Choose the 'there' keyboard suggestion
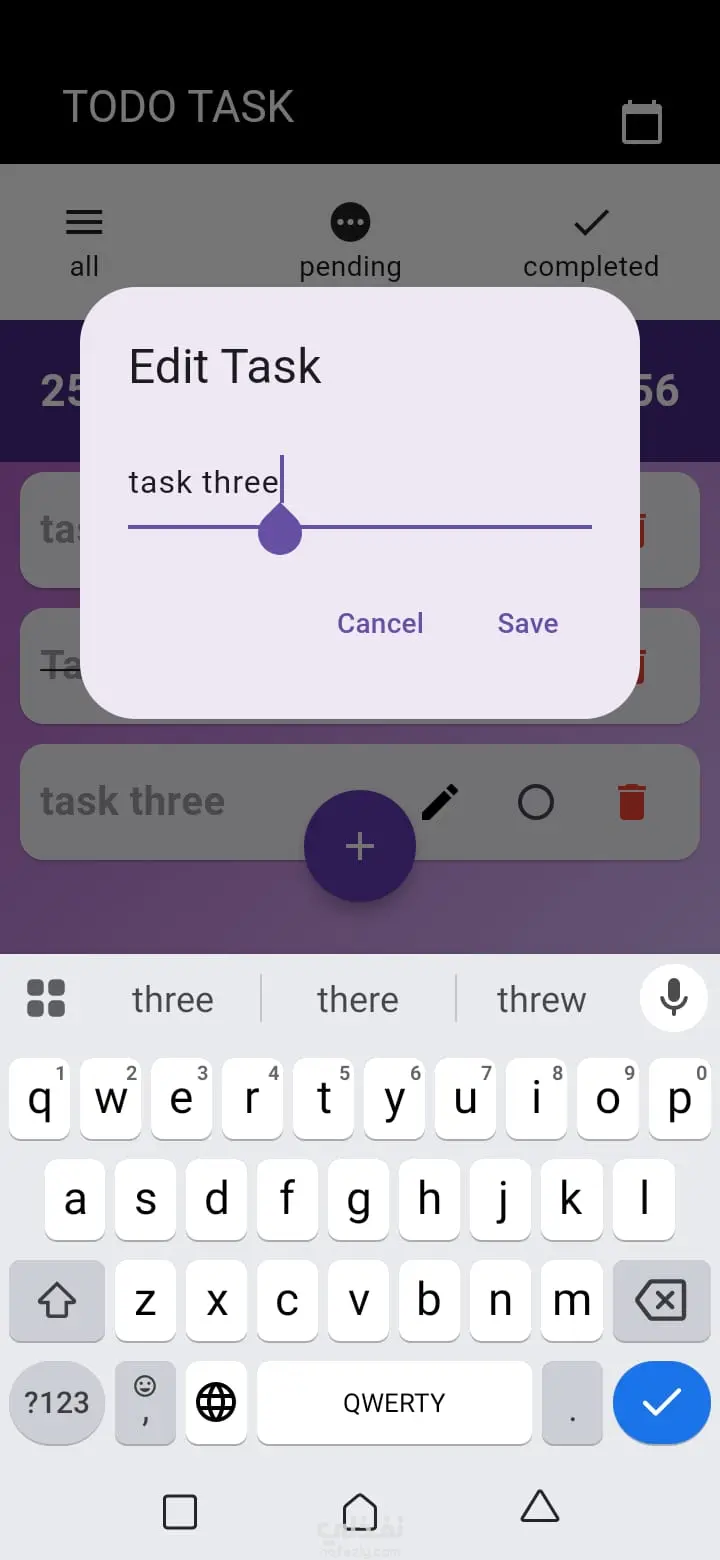Screen dimensions: 720x1560 [x=357, y=999]
